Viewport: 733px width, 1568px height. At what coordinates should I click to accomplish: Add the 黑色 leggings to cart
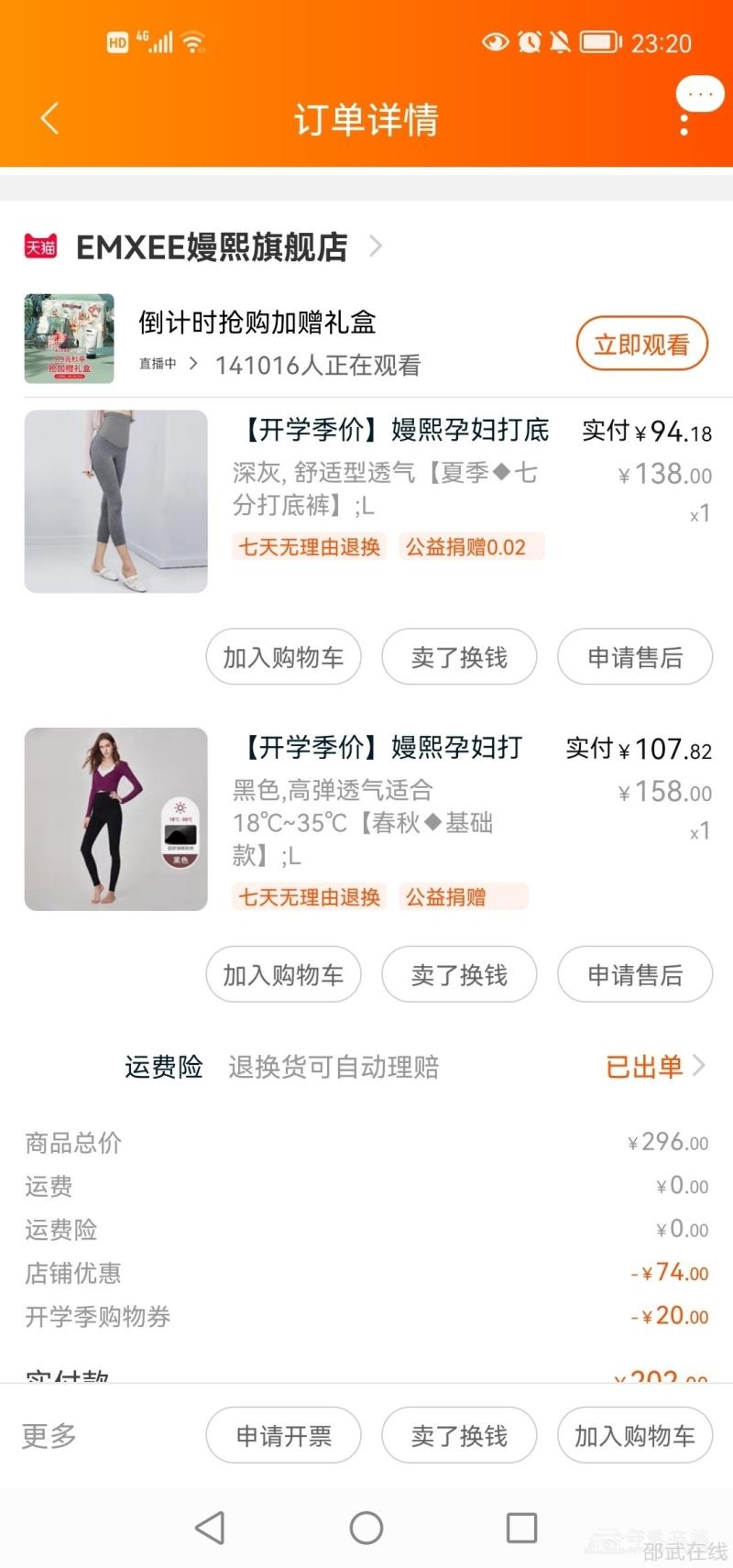coord(283,975)
